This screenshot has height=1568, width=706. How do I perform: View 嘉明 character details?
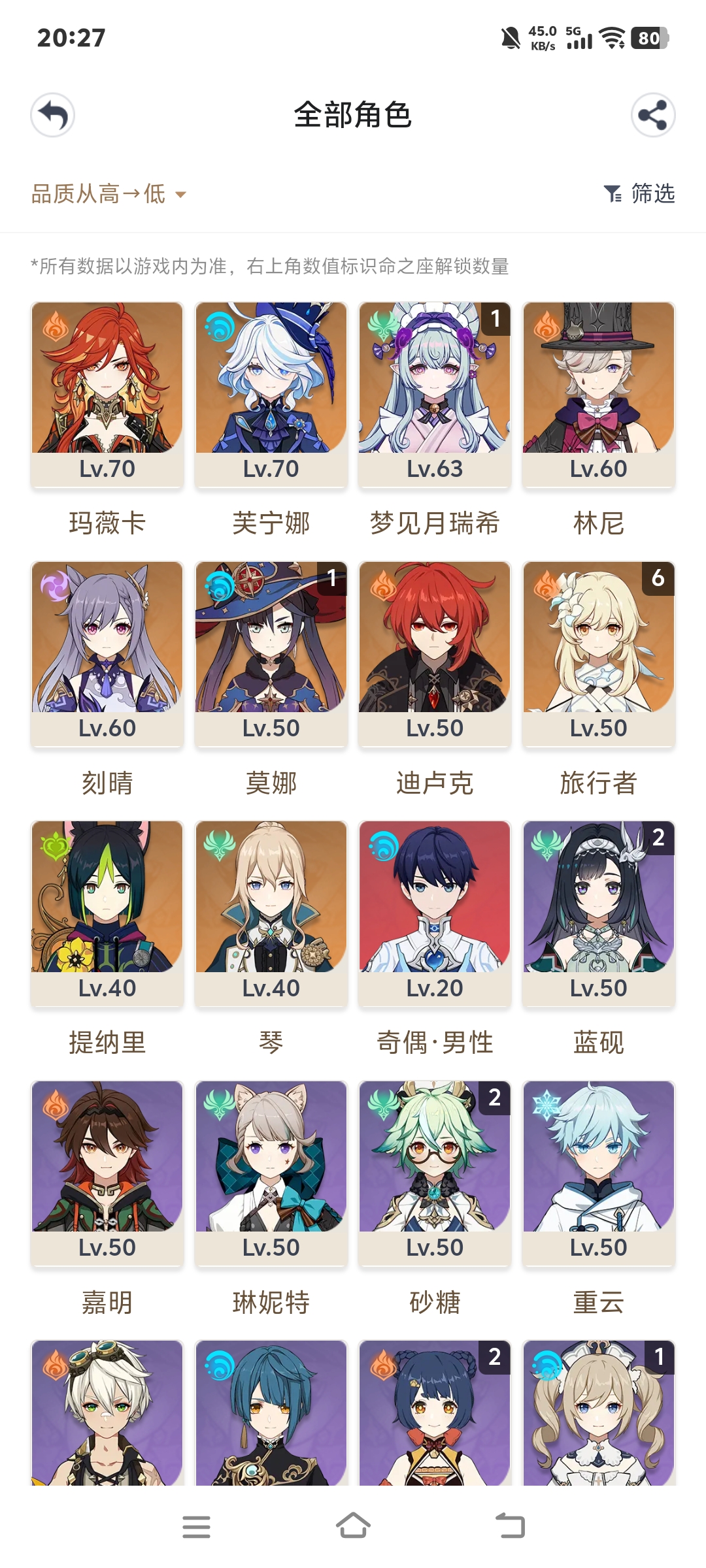coord(107,1172)
